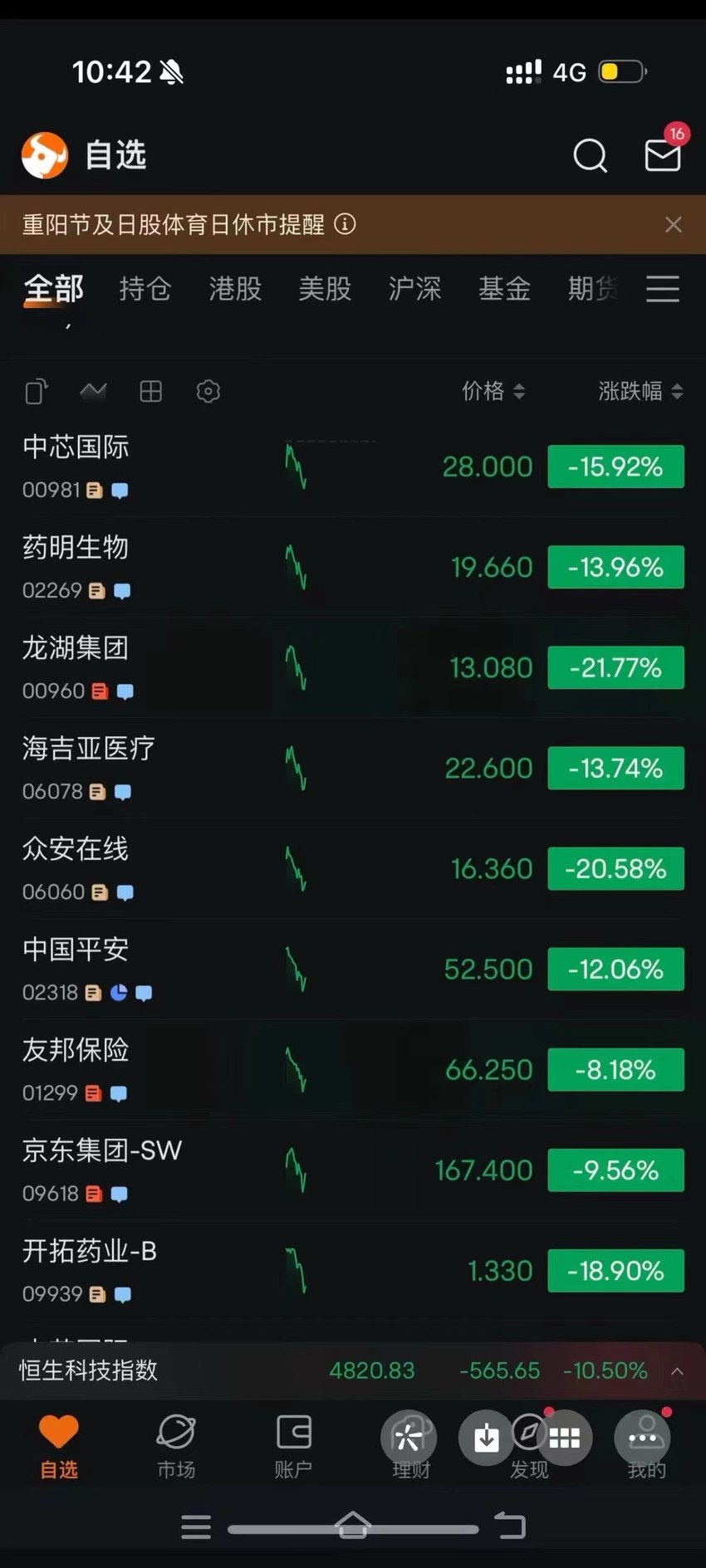This screenshot has height=1568, width=706.
Task: Open the 京东集团-SW stock details
Action: [353, 1170]
